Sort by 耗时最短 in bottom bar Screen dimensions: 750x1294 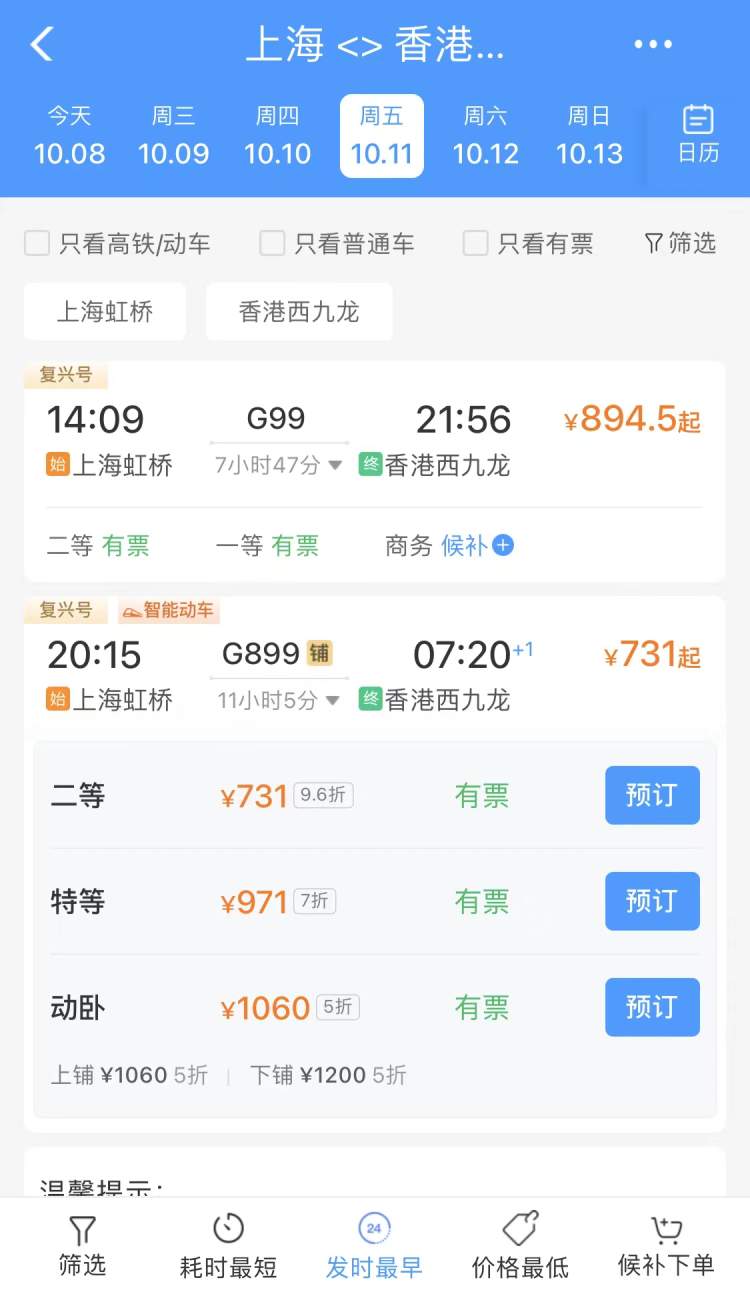[228, 1245]
